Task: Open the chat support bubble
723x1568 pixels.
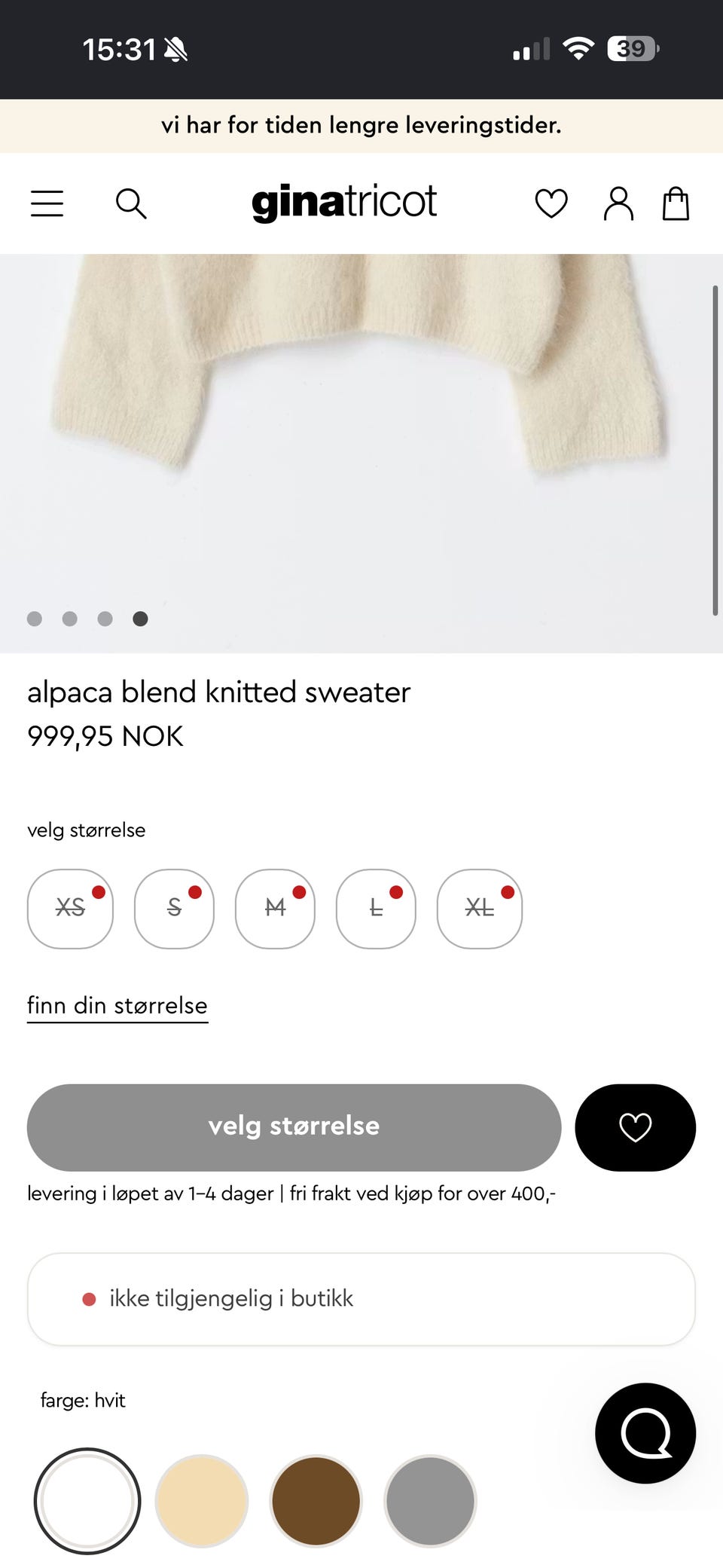Action: [x=645, y=1433]
